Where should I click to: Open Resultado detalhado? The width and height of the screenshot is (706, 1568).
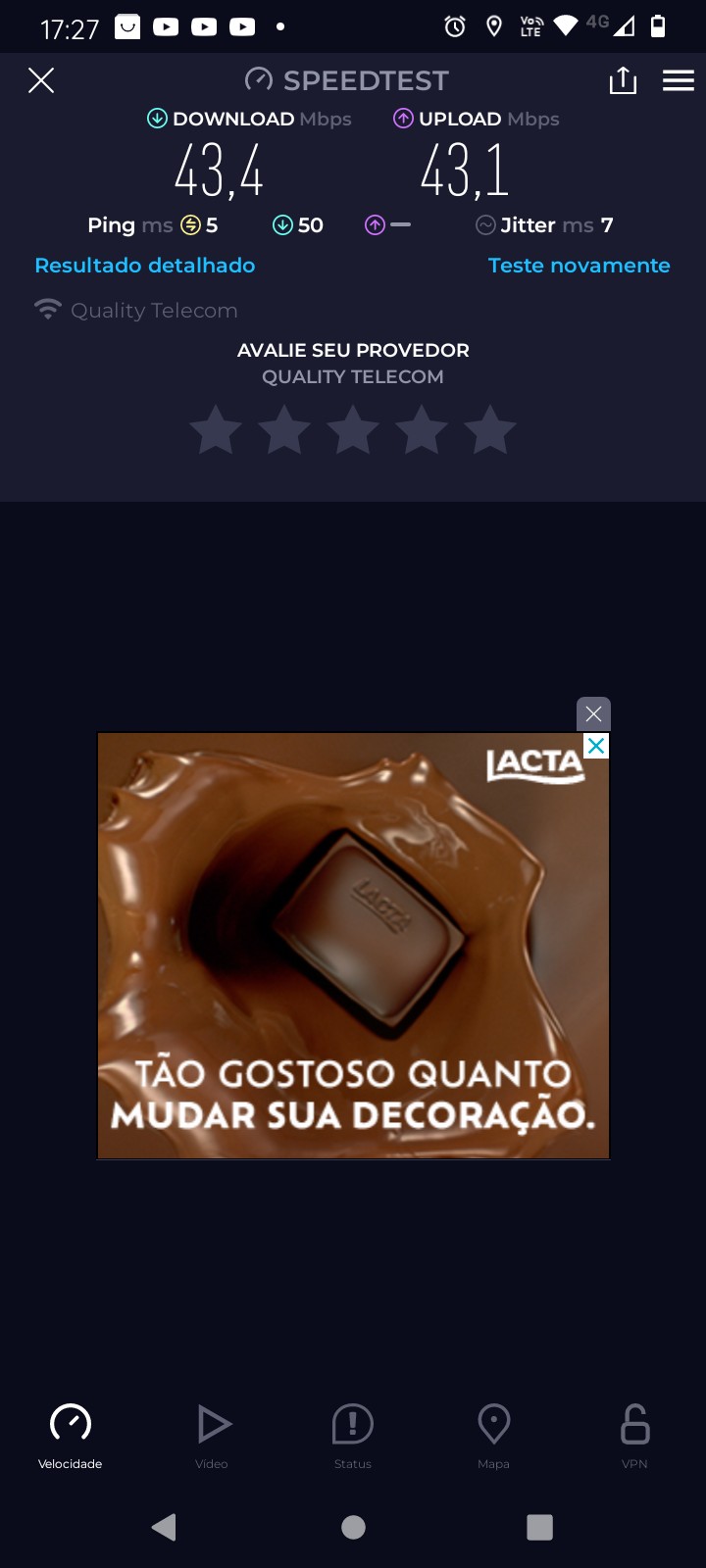pos(145,266)
